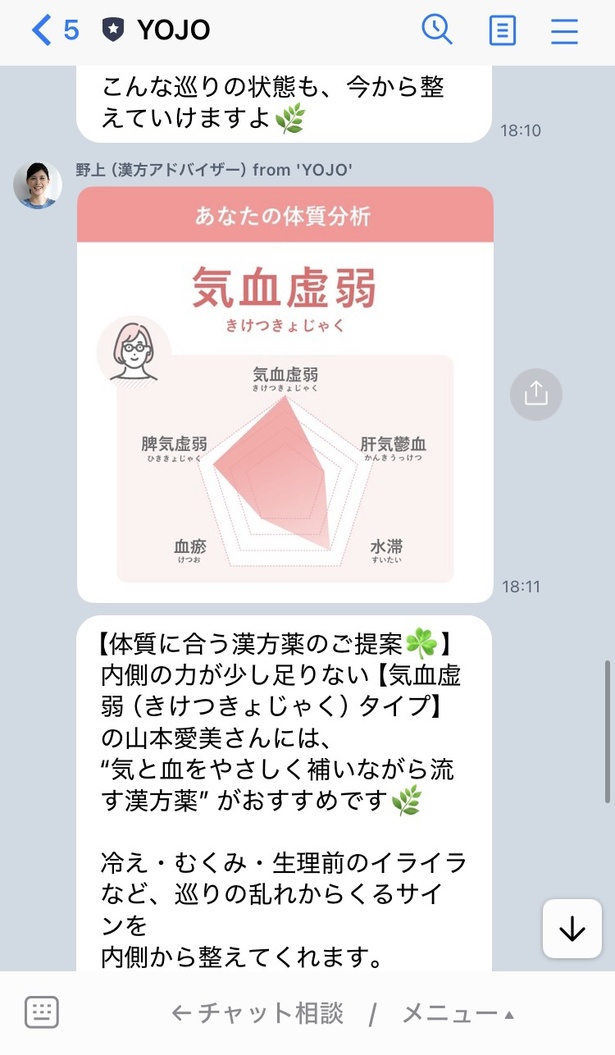
Task: Open the notes icon in header
Action: [x=502, y=31]
